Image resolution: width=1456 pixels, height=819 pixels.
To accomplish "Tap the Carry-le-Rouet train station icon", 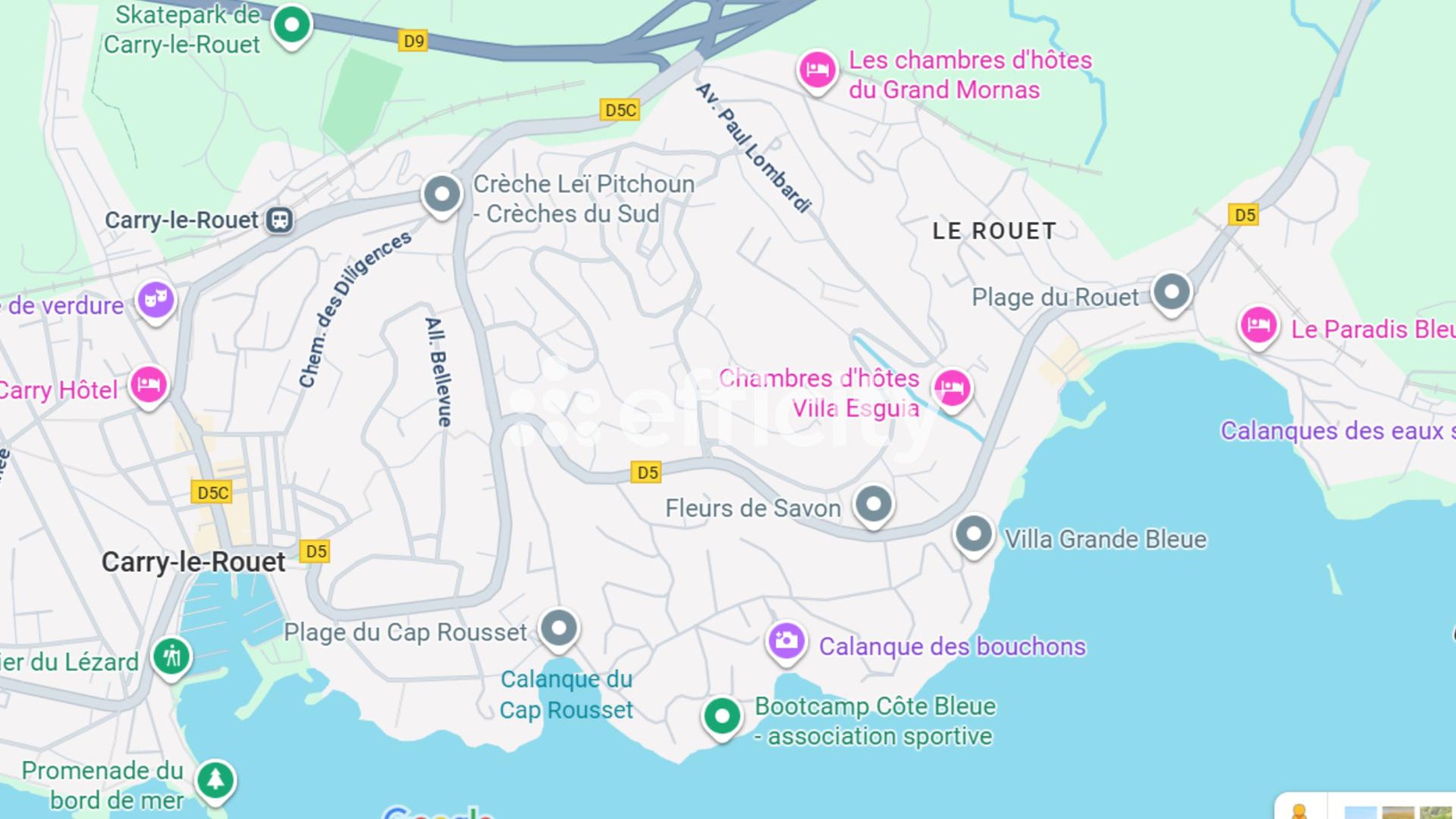I will (279, 219).
